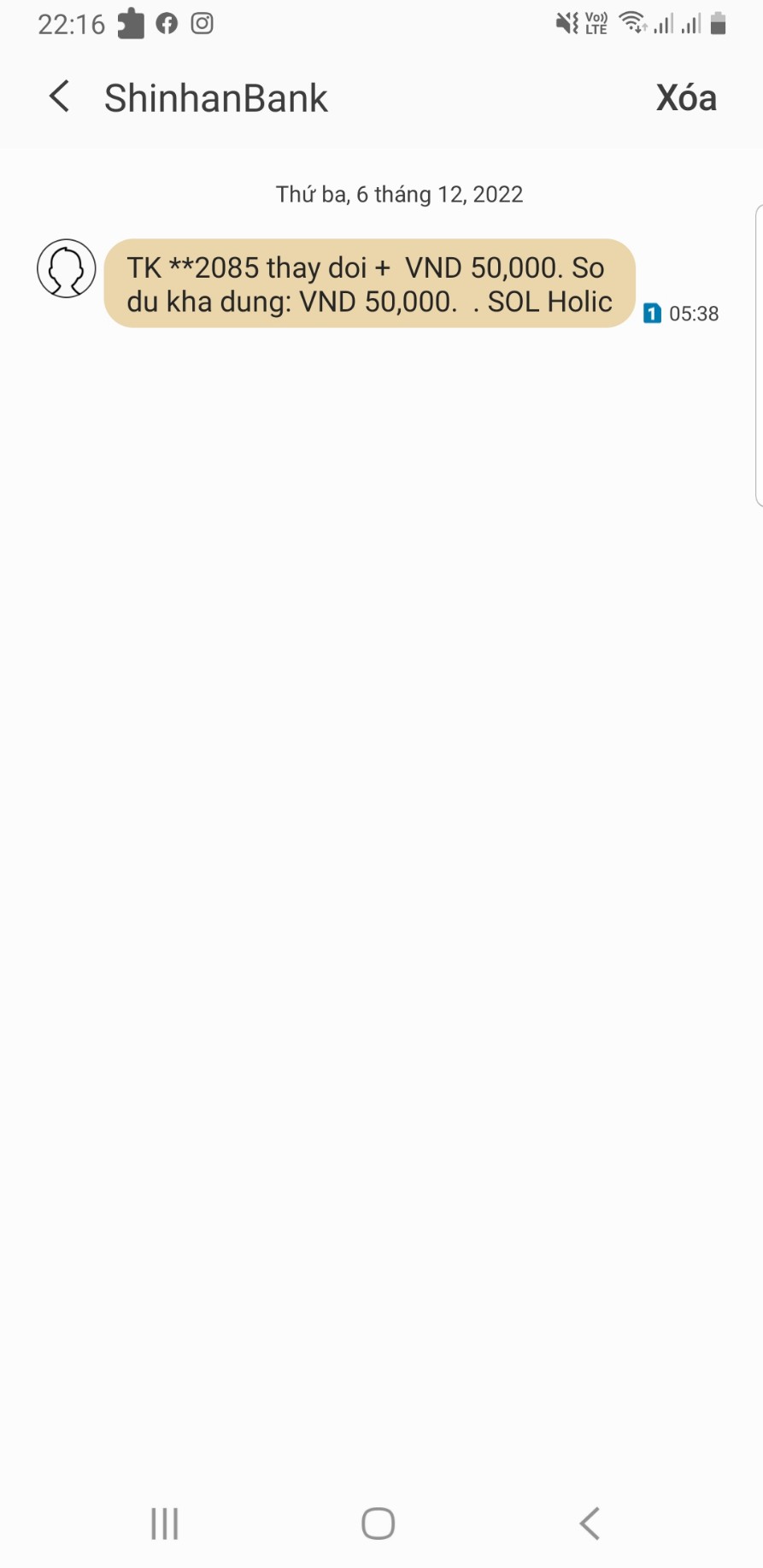Tap Xóa to delete messages
Screen dimensions: 763x1568
(685, 98)
